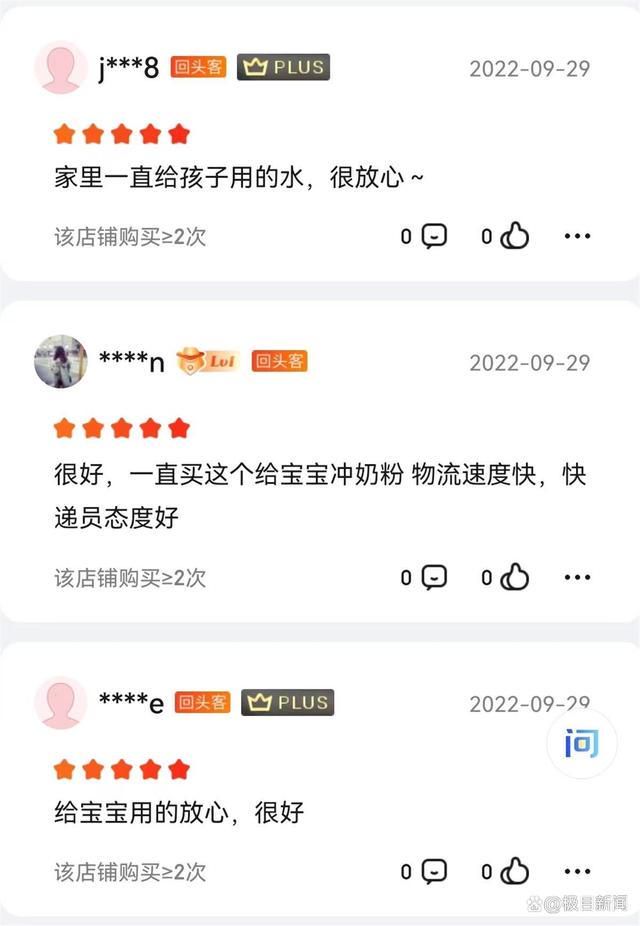Like the review by j***8
The image size is (640, 926).
[514, 237]
